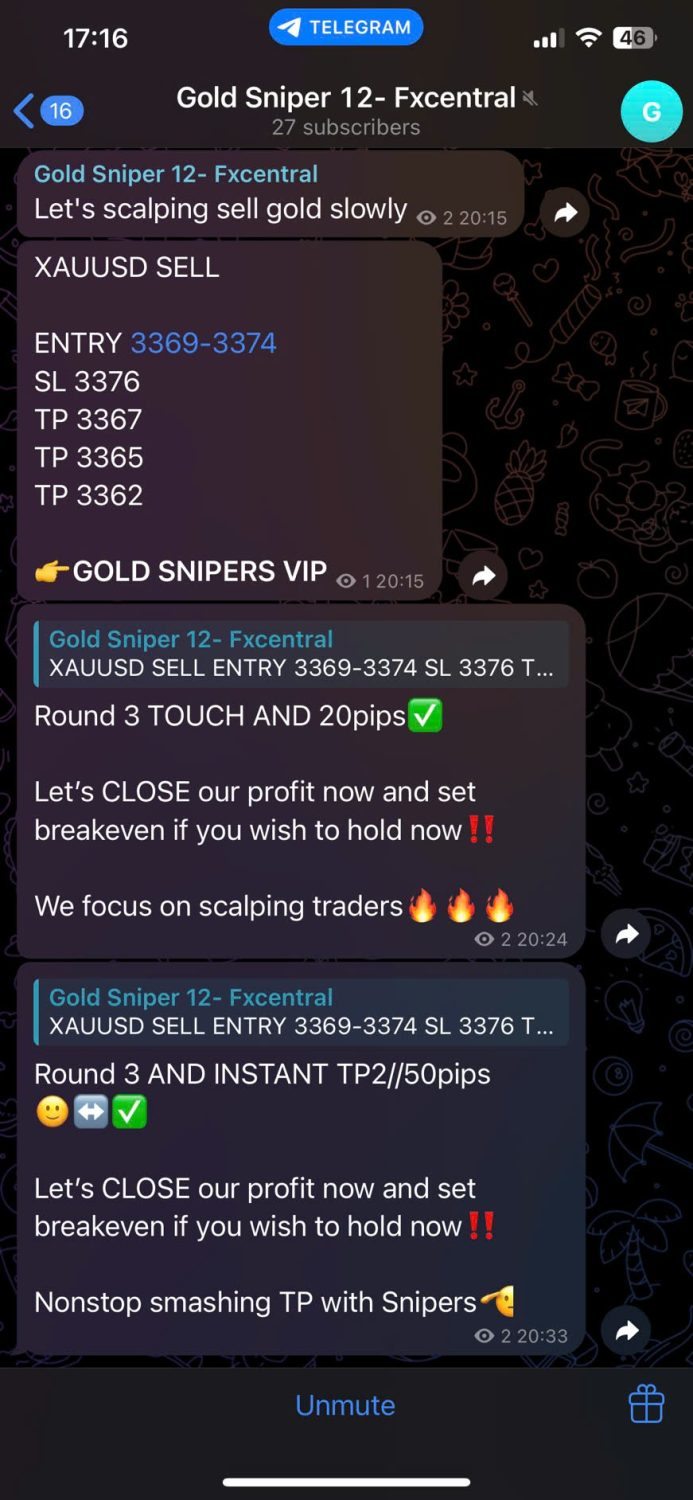This screenshot has height=1500, width=693.
Task: Open quoted reply above "Round 3 AND INSTANT TP2"
Action: click(x=301, y=1012)
